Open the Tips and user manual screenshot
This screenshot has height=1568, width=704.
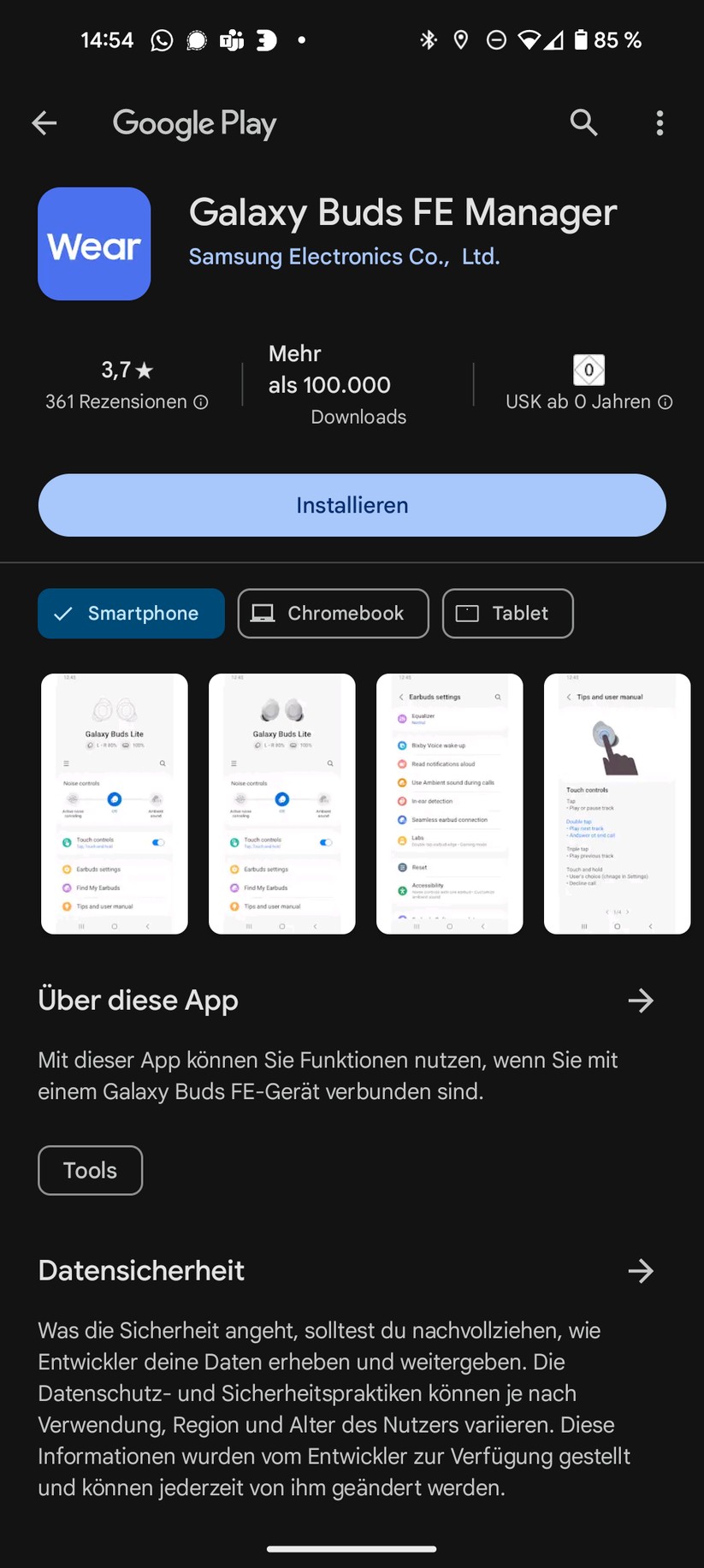tap(617, 803)
